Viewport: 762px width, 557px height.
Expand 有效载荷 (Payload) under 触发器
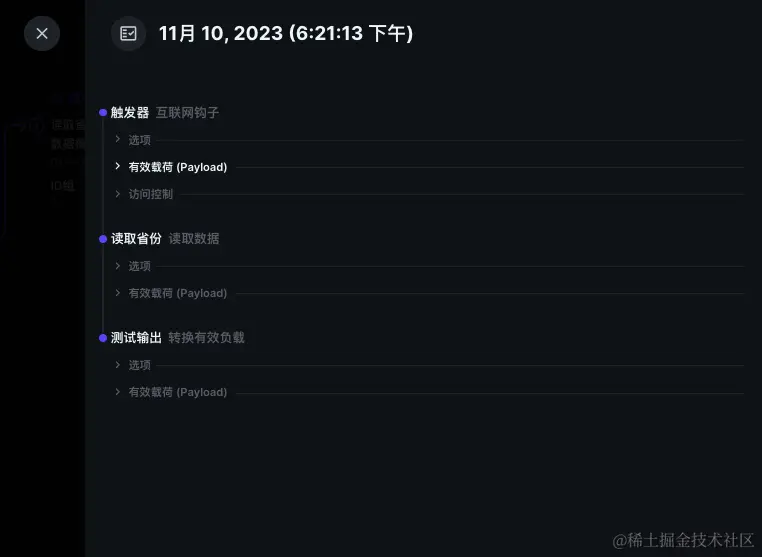coord(177,167)
